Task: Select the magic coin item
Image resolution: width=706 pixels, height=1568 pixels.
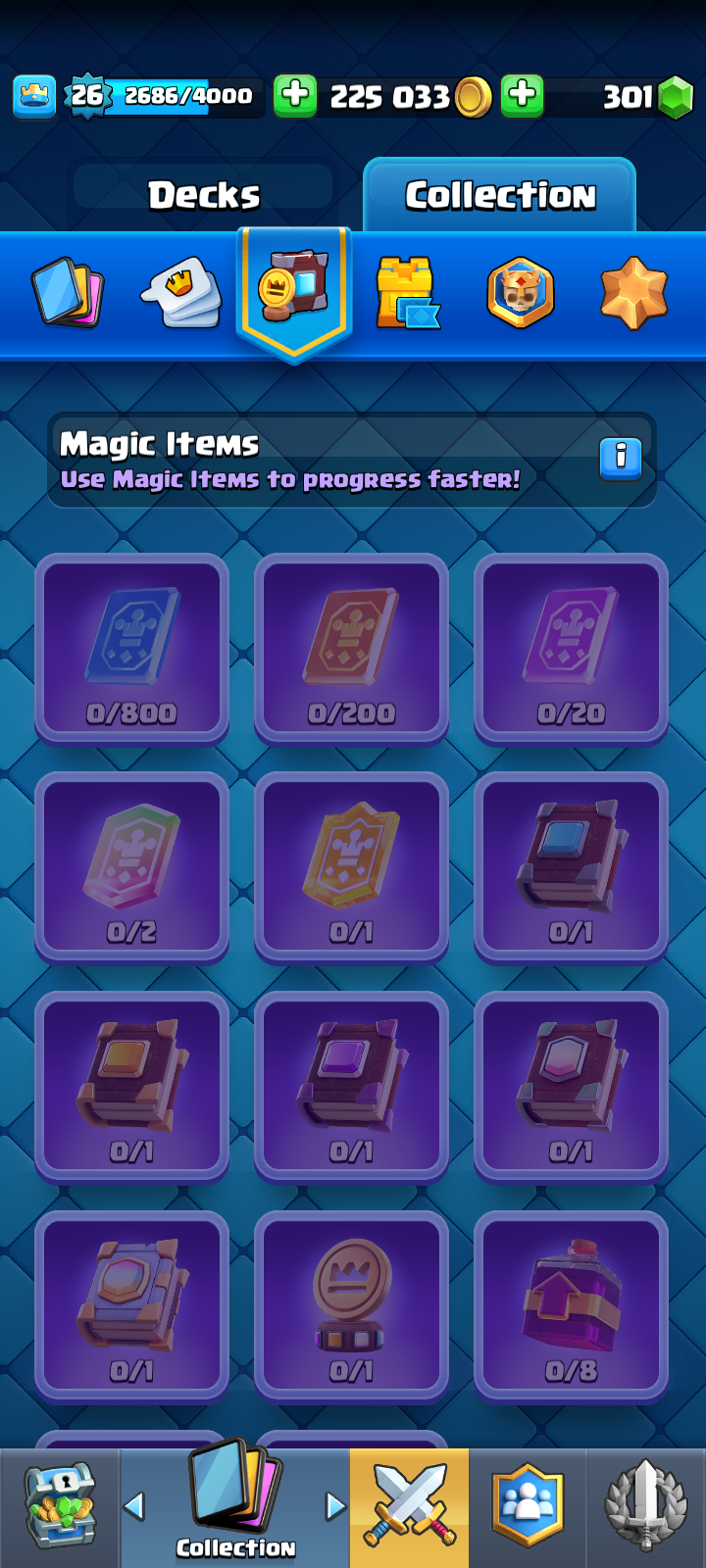Action: [351, 1304]
